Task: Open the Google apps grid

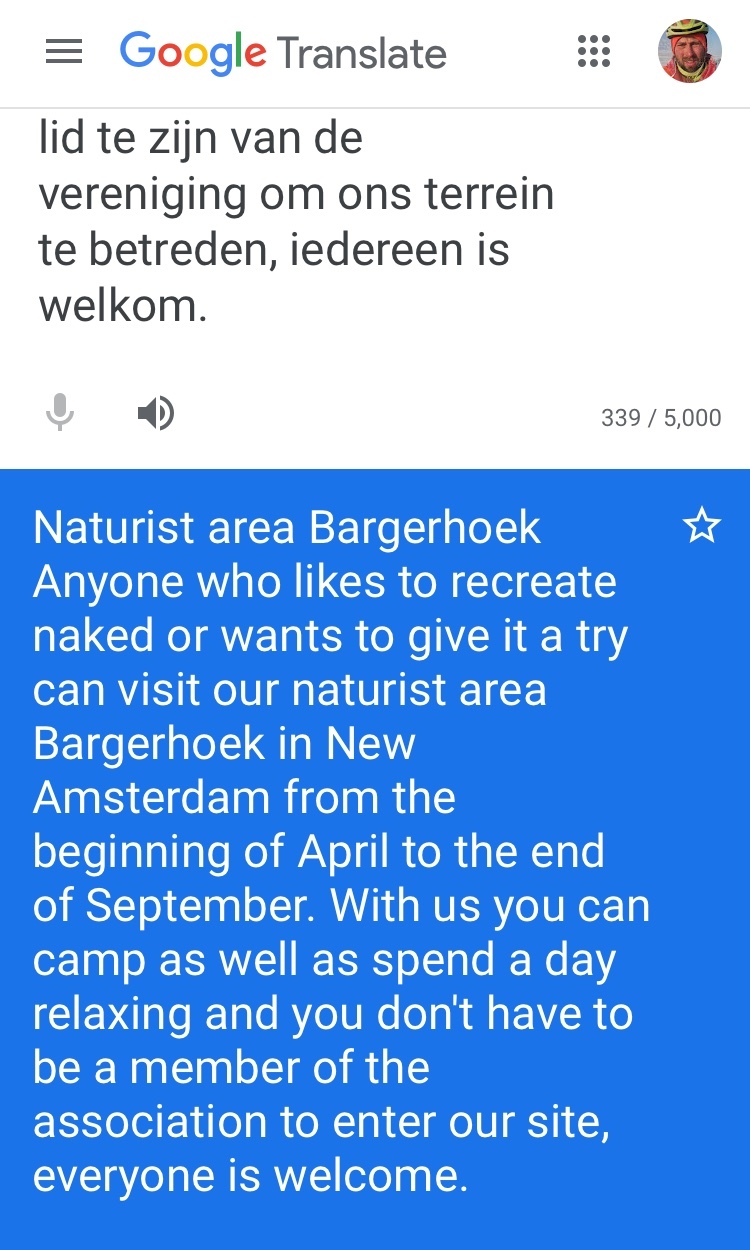Action: (594, 52)
